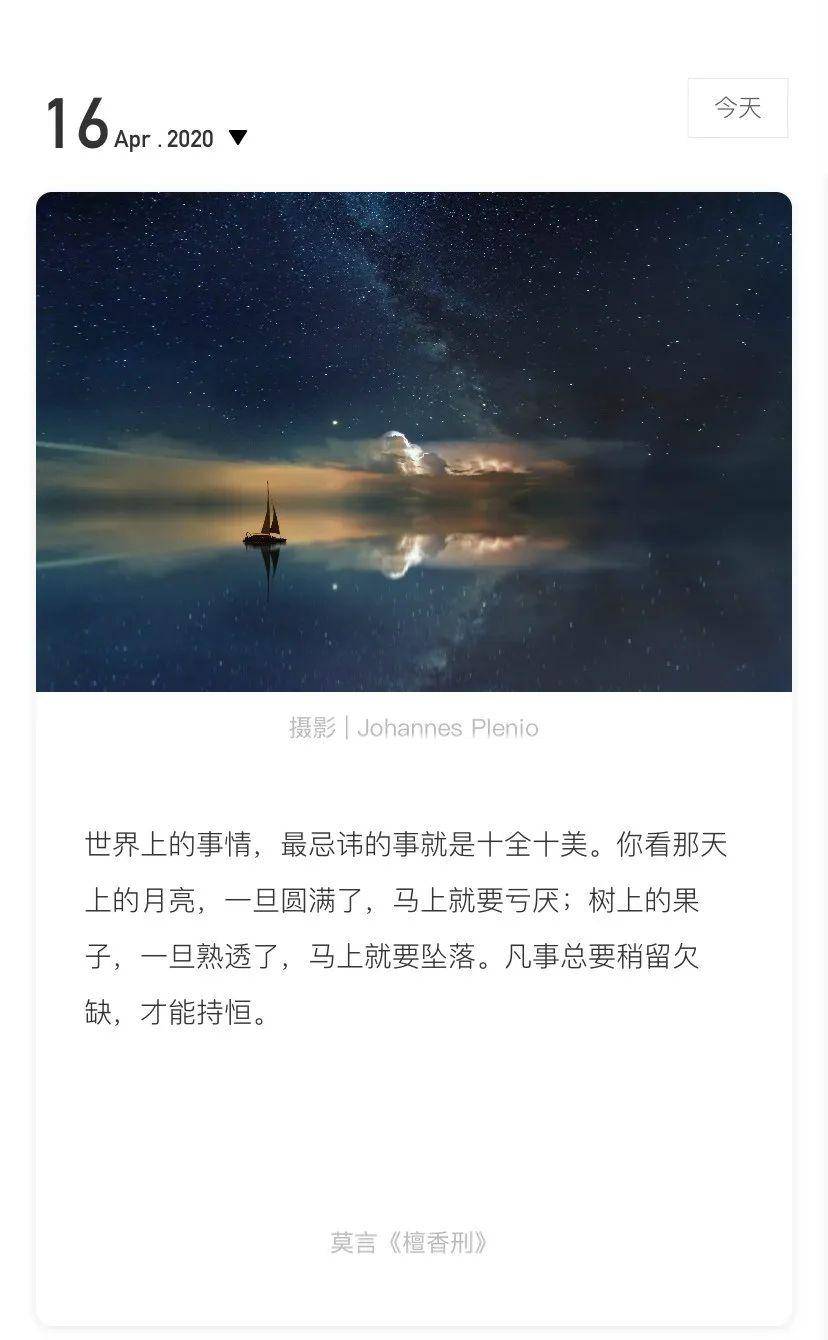Expand the calendar via the small black triangle

pyautogui.click(x=238, y=139)
